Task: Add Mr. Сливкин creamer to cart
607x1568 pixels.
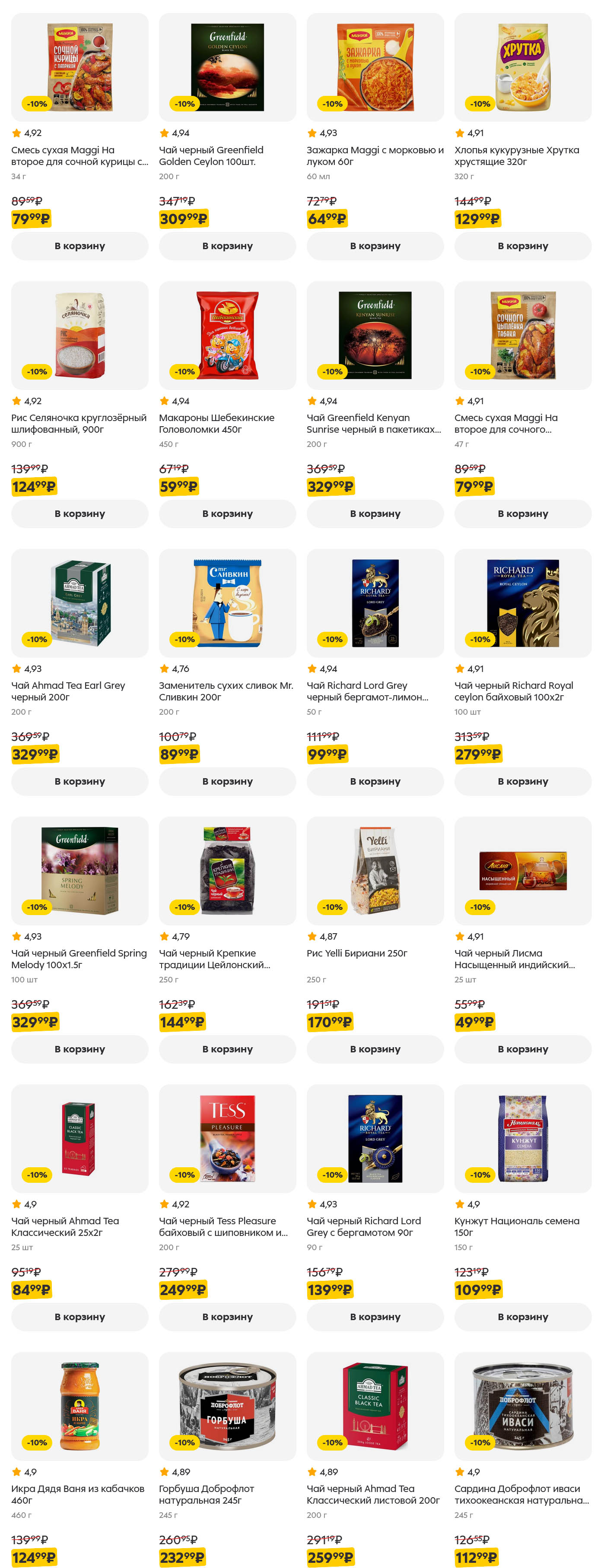Action: (227, 782)
